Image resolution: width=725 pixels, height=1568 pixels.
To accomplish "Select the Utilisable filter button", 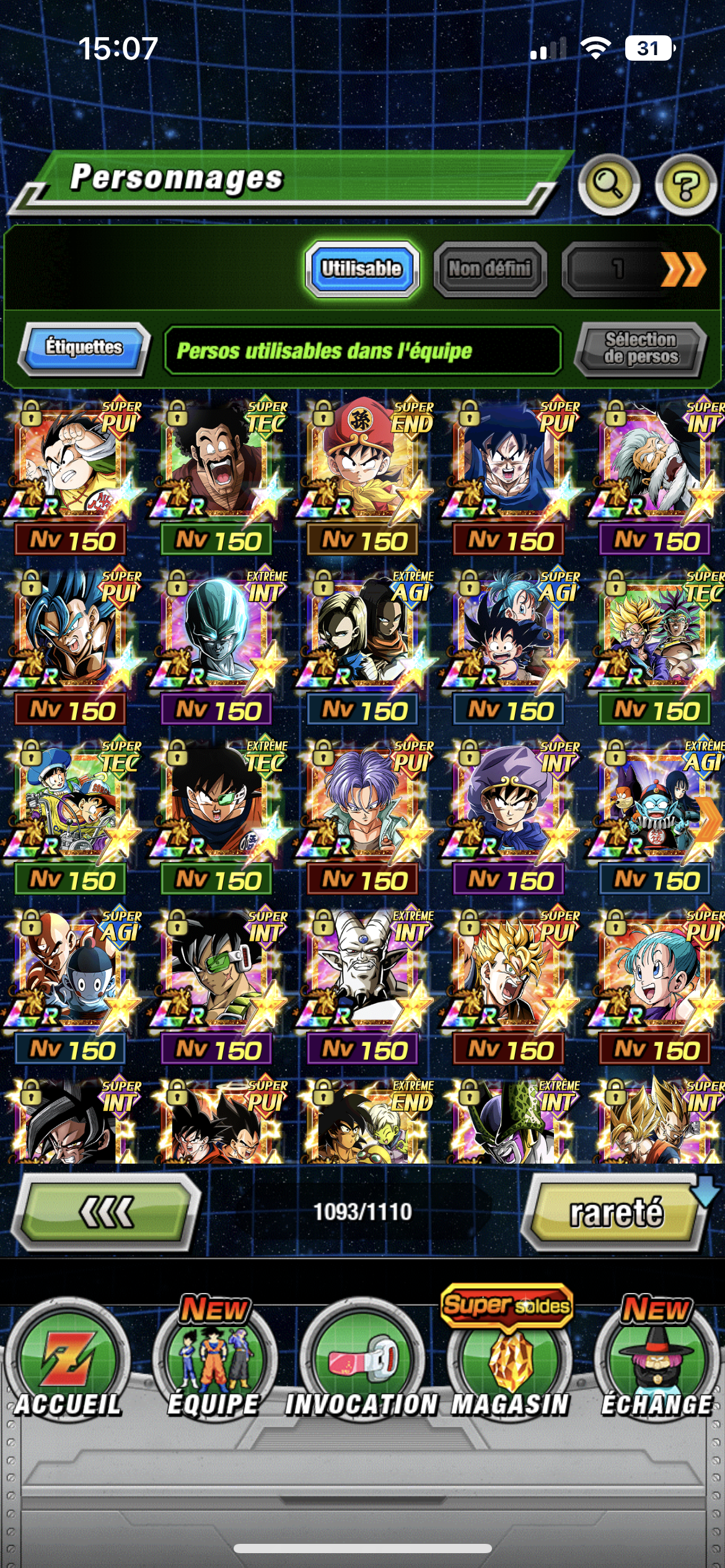I will (362, 269).
